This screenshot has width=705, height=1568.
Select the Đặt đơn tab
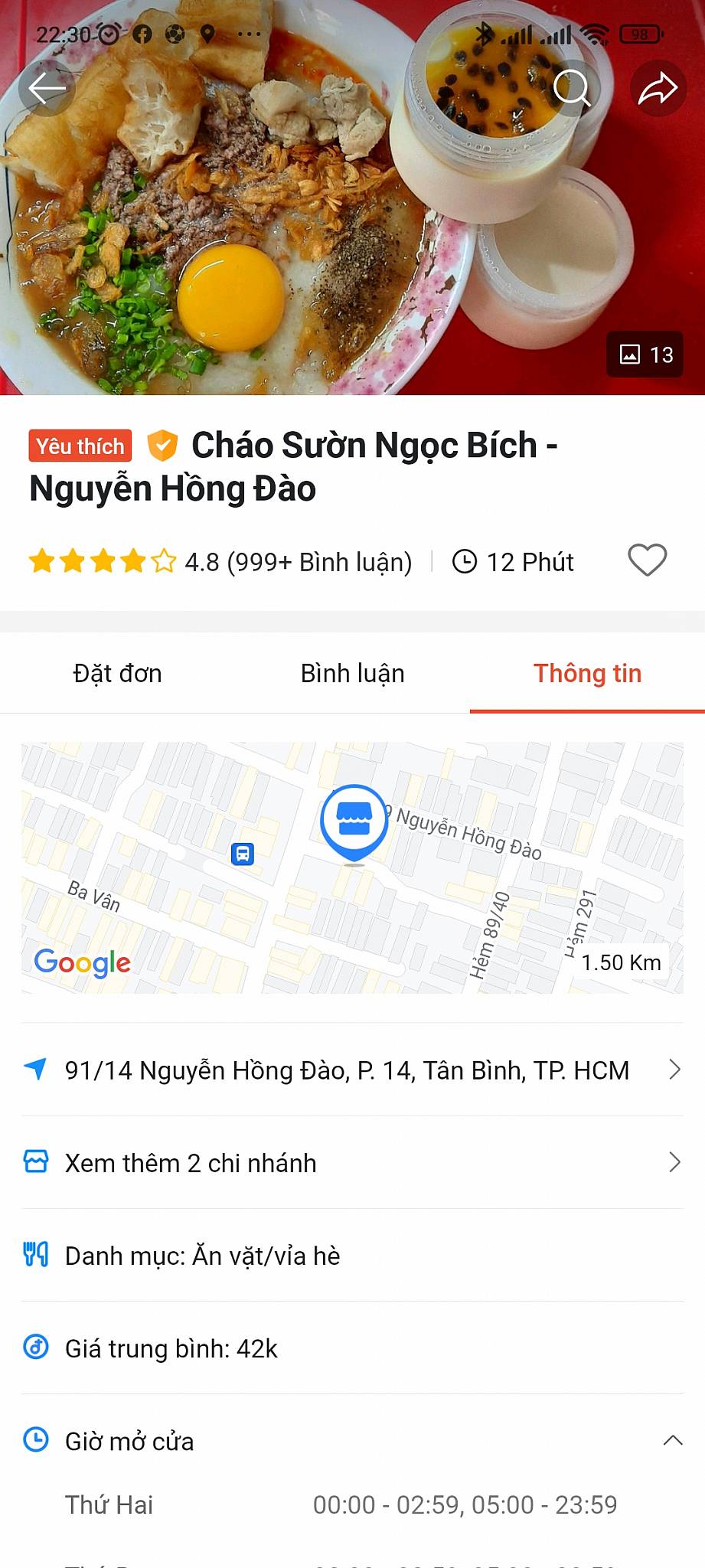[x=117, y=673]
